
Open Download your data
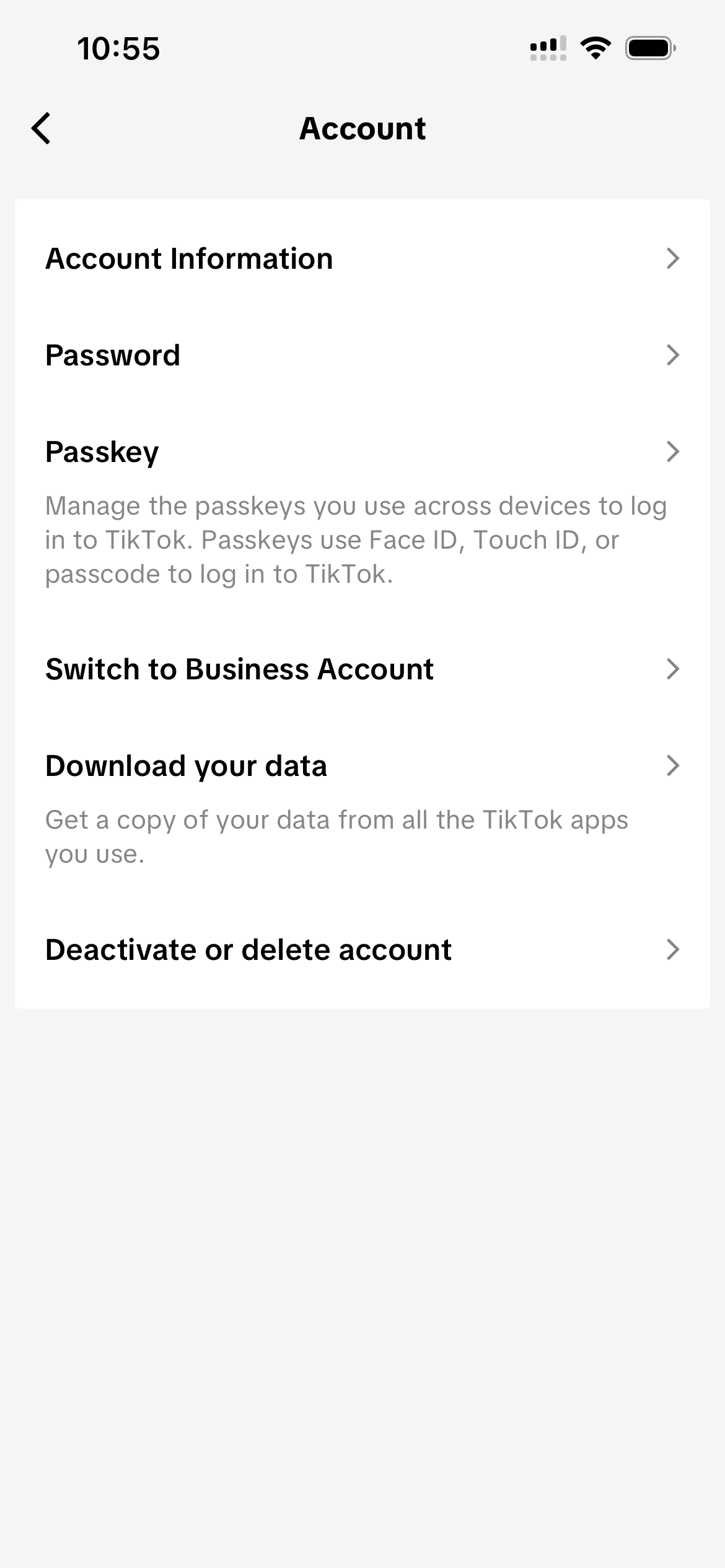(x=362, y=766)
